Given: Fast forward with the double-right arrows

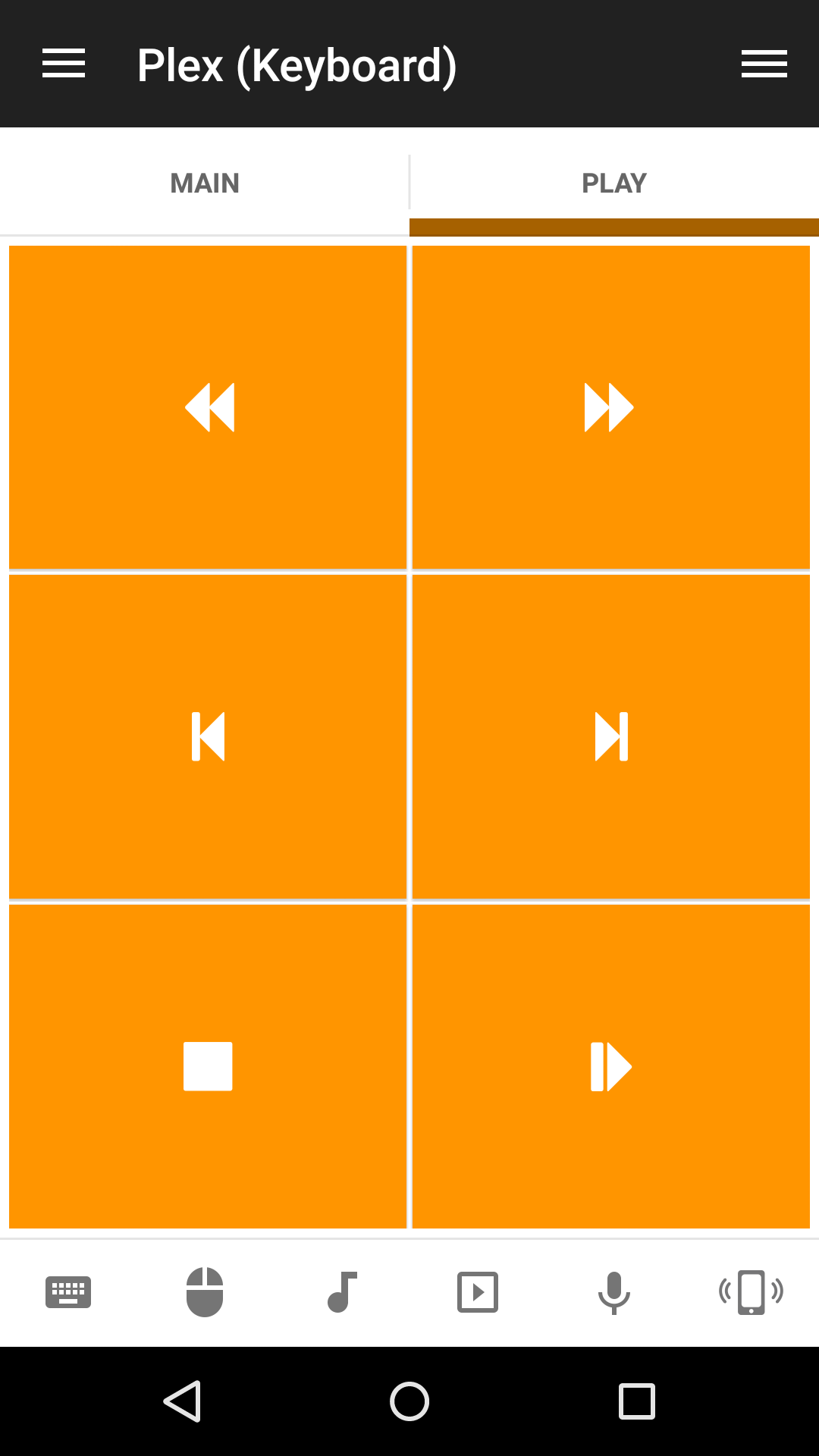Looking at the screenshot, I should [x=610, y=407].
